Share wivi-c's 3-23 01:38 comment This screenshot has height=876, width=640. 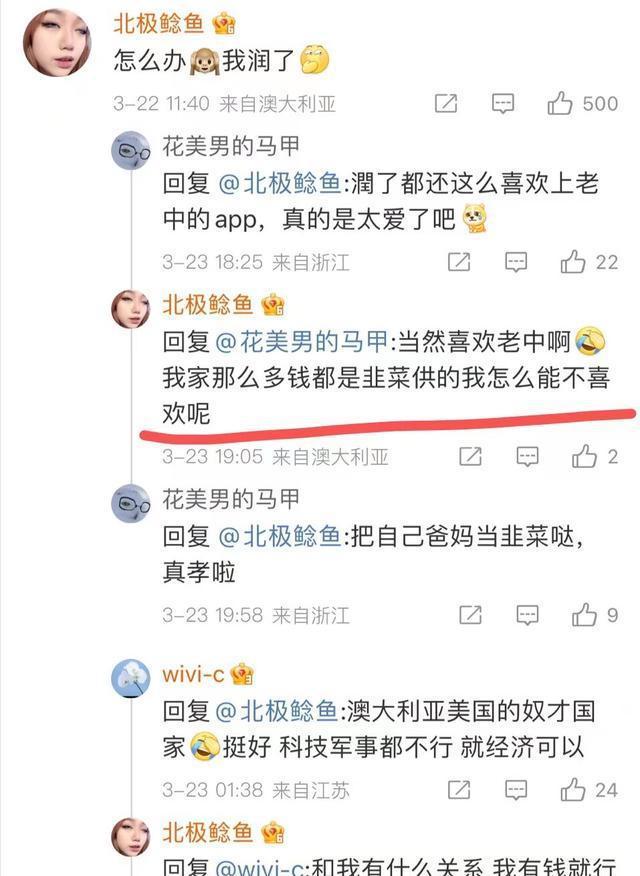[x=458, y=790]
